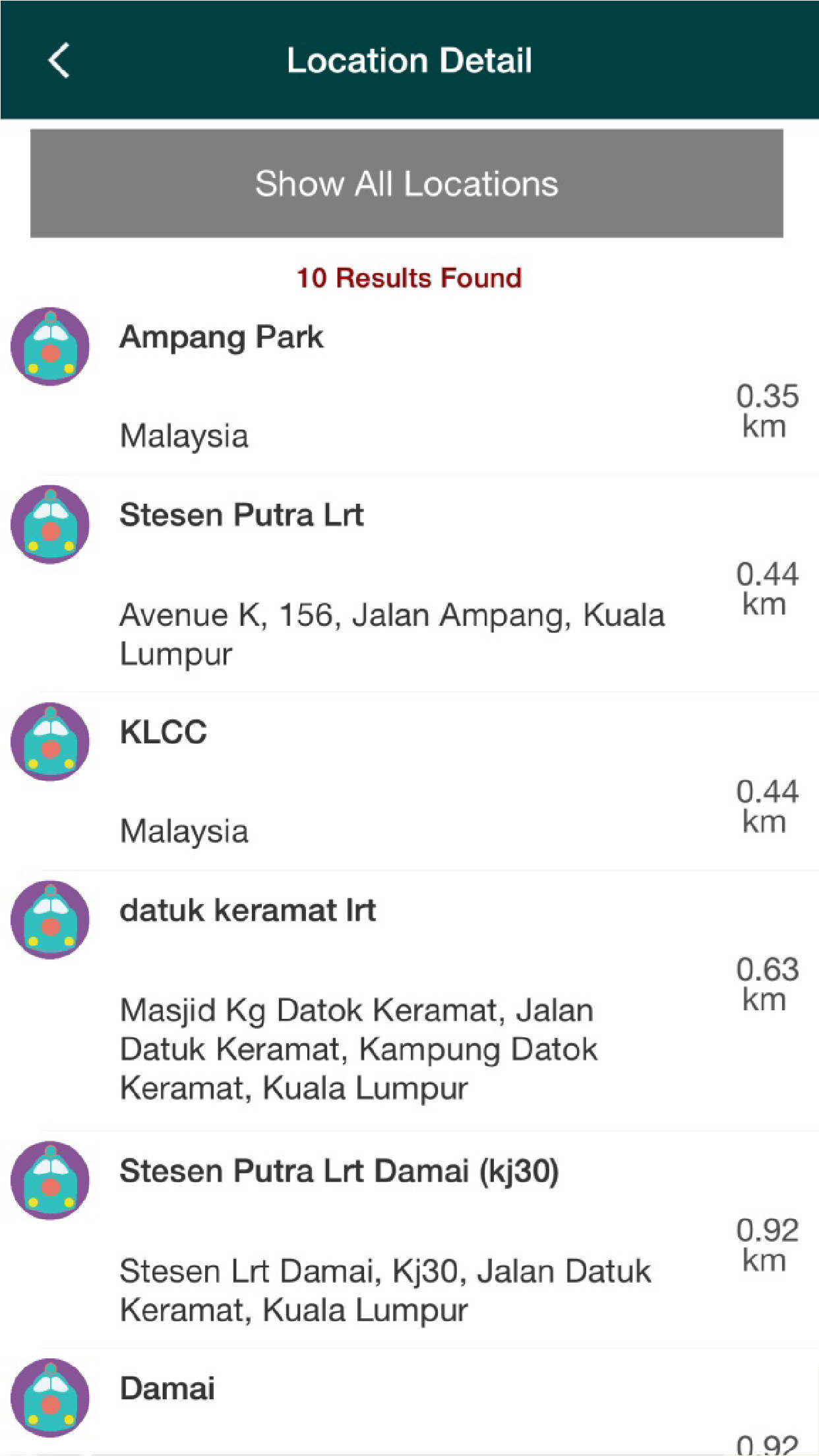Open Stesen Putra Lrt Damai (kj30)

click(x=409, y=1240)
